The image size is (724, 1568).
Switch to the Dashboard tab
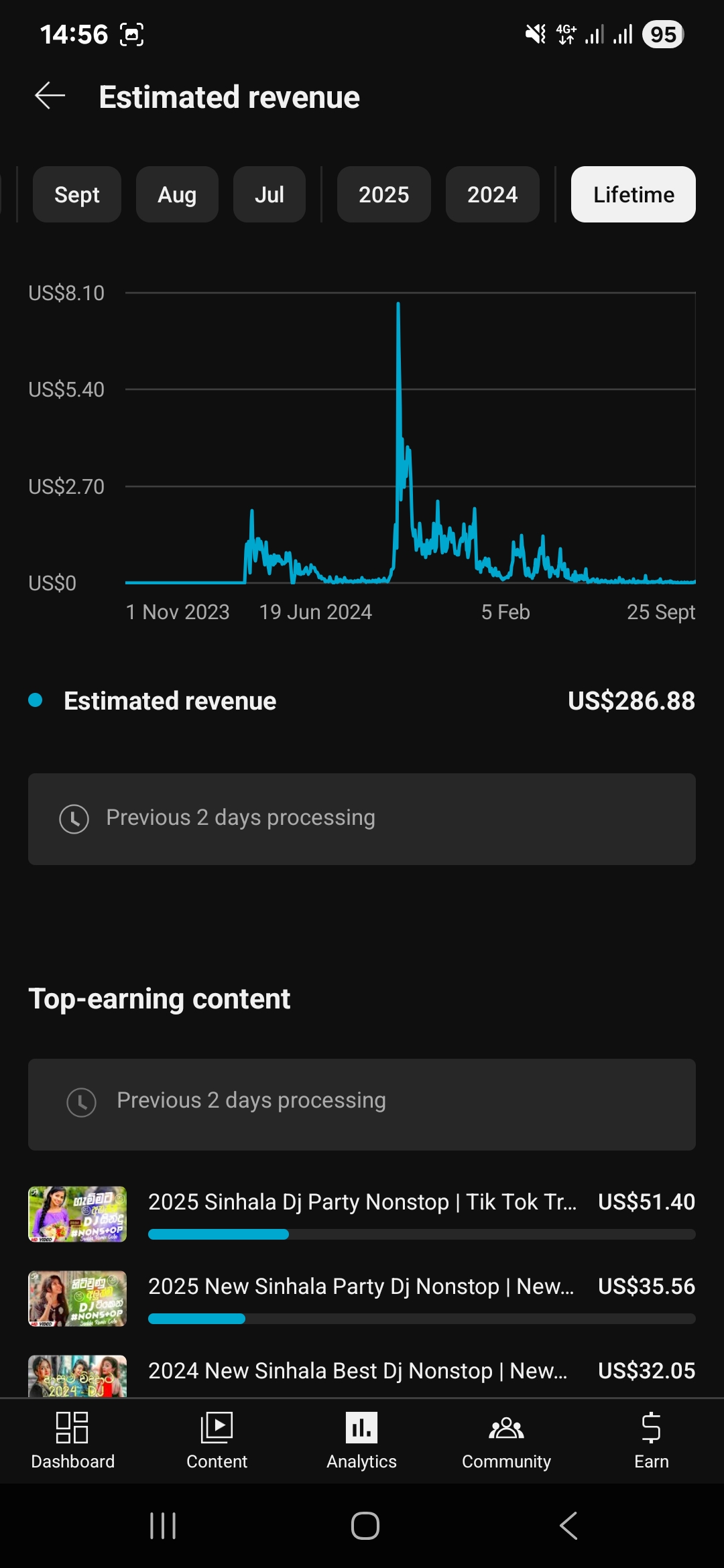point(72,1439)
